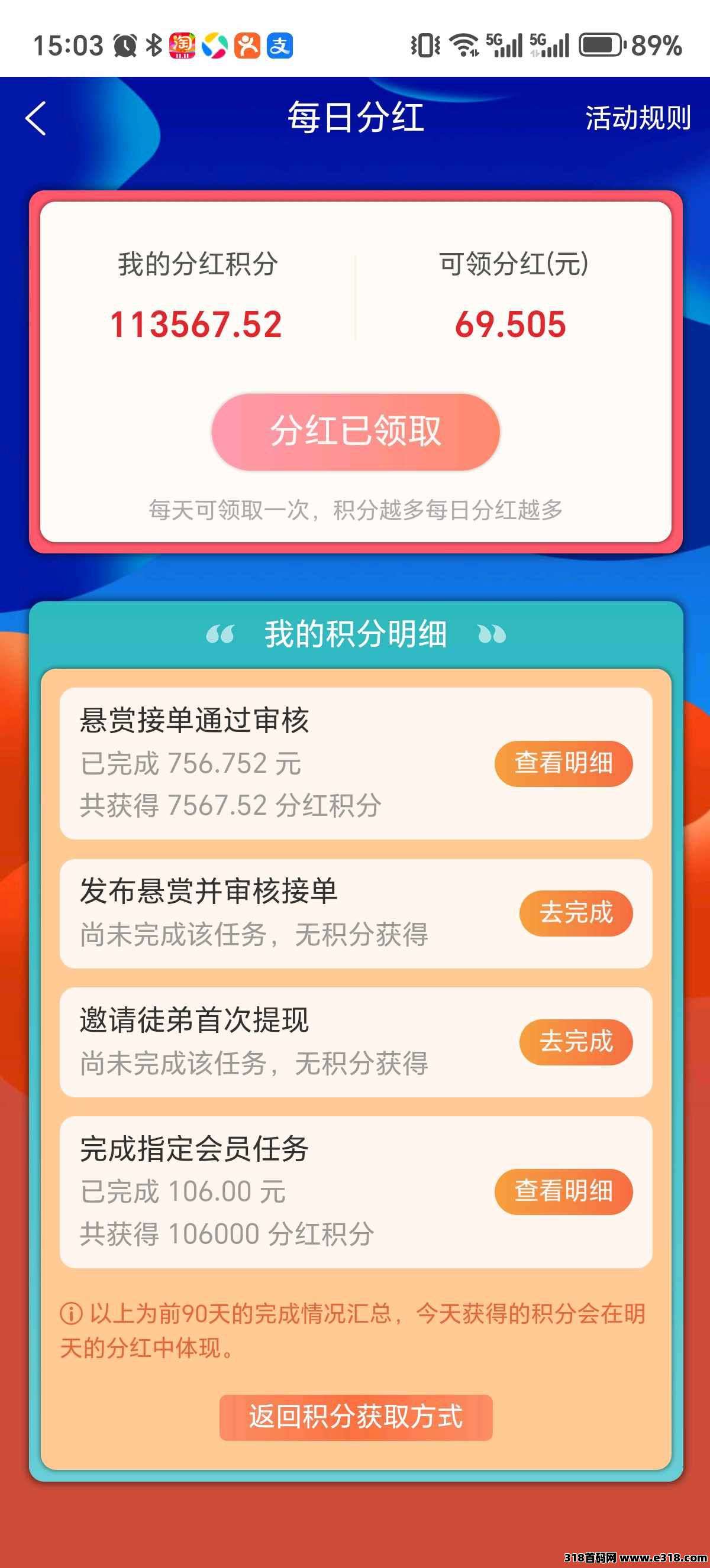Image resolution: width=710 pixels, height=1568 pixels.
Task: Tap the back arrow to leave 每日分红 page
Action: 37,120
